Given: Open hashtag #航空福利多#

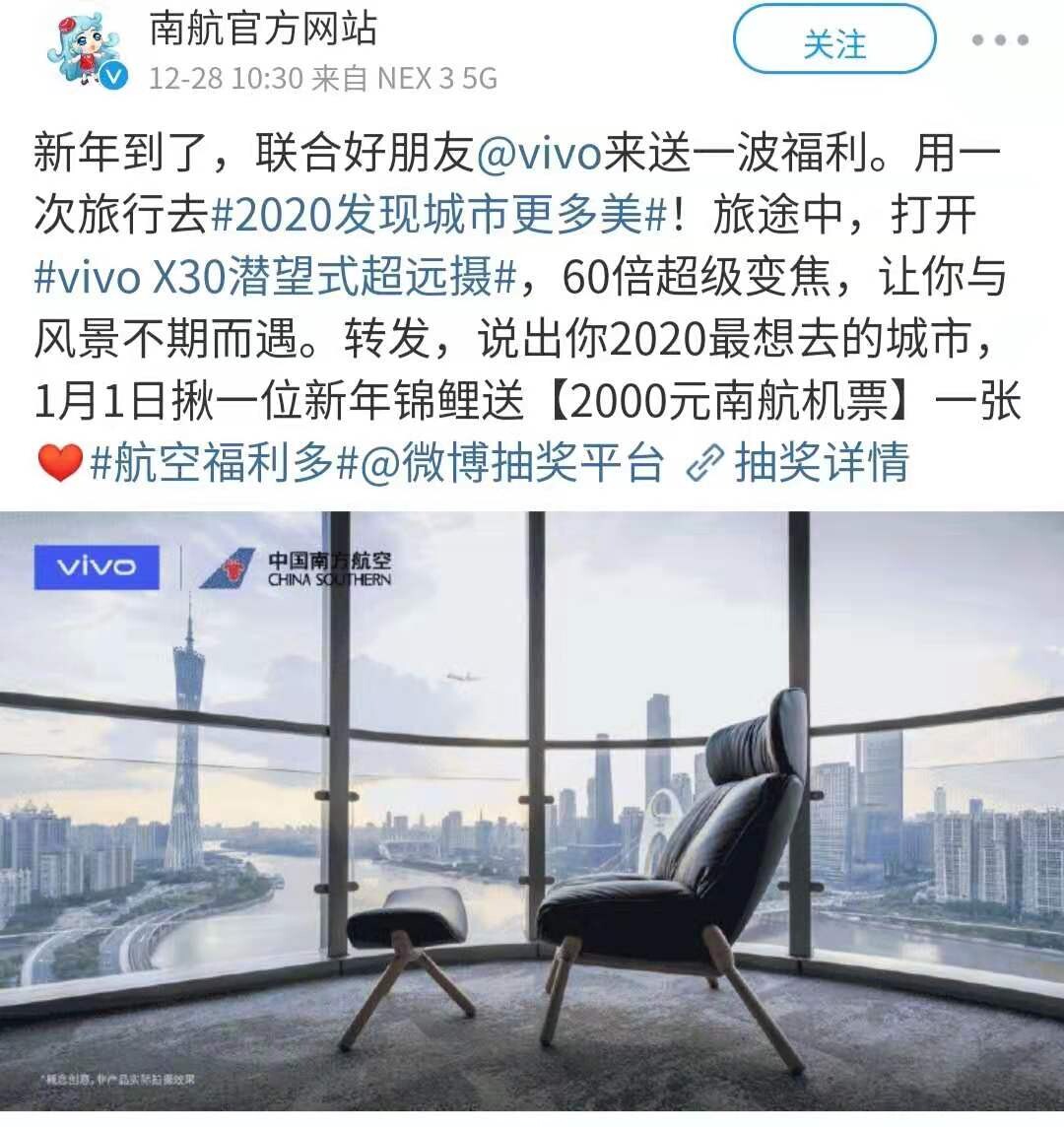Looking at the screenshot, I should (224, 462).
